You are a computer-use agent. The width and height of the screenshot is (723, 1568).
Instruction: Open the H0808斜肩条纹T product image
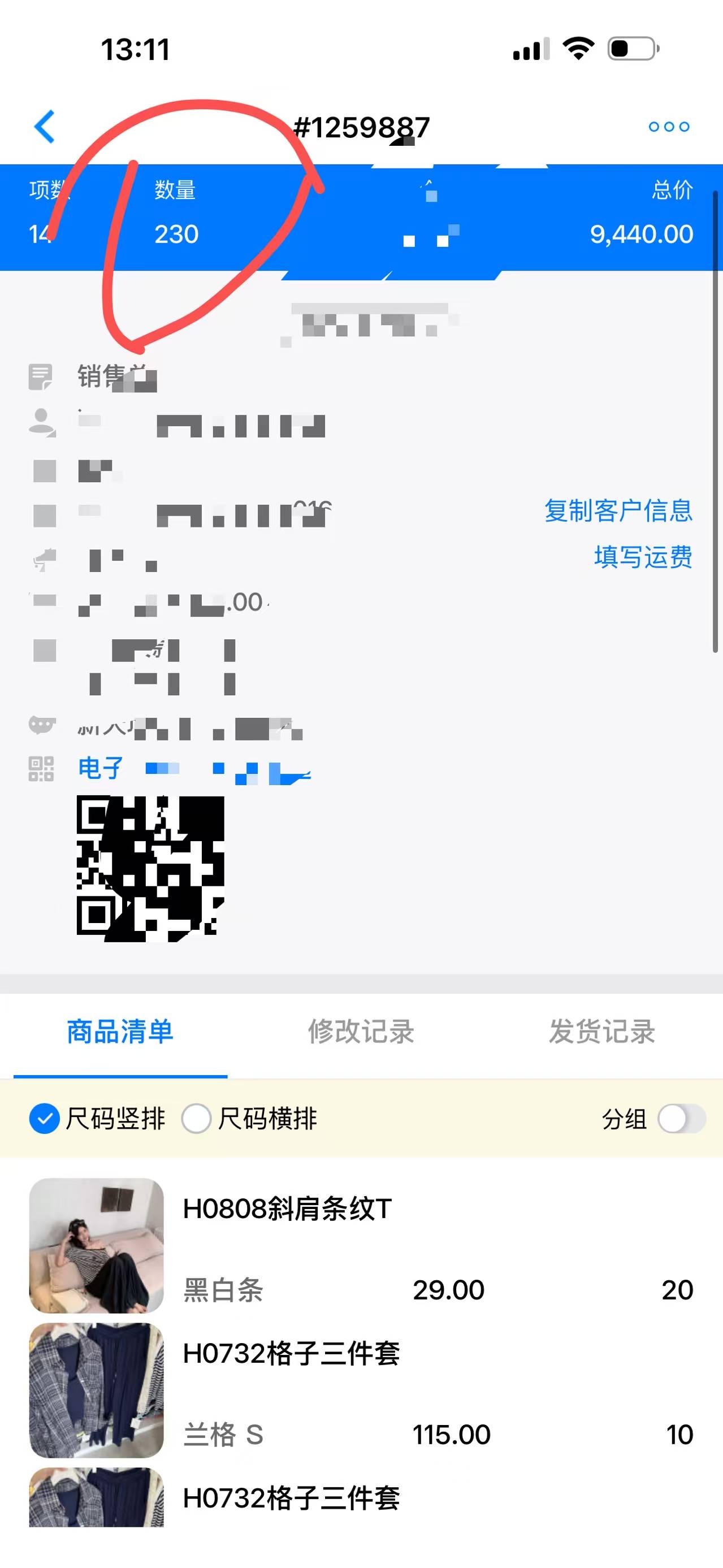pos(96,1245)
